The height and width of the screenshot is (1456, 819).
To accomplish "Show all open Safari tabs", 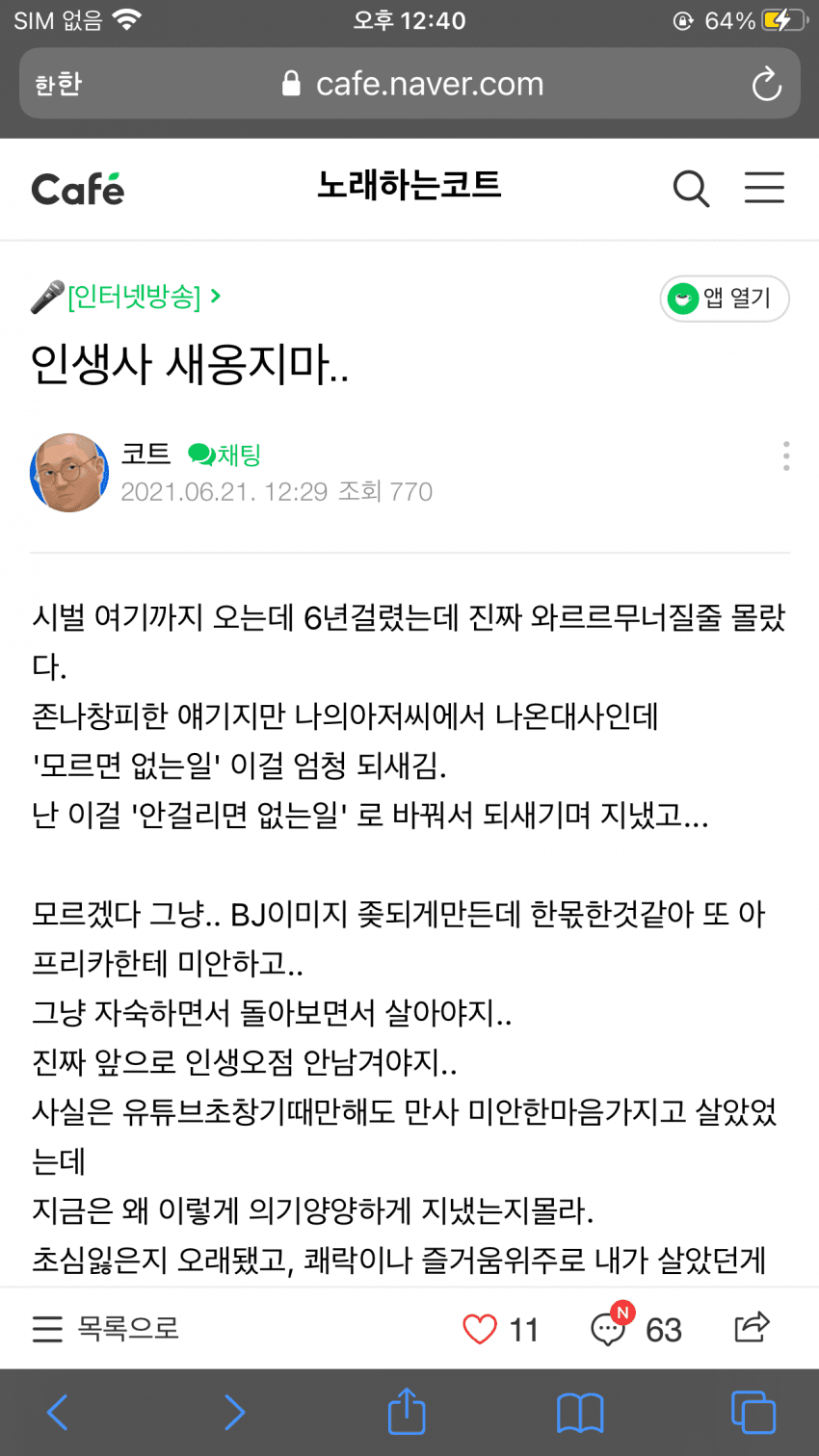I will (753, 1413).
